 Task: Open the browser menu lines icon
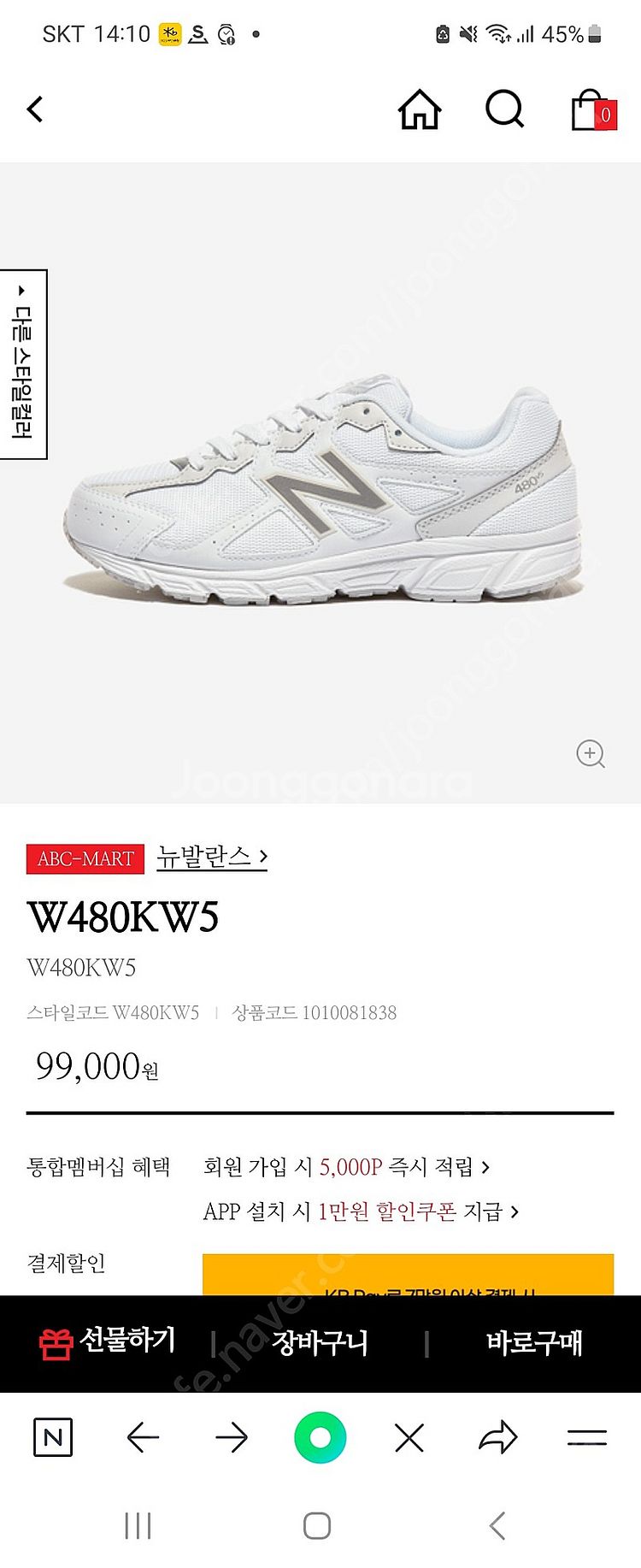pyautogui.click(x=587, y=1437)
